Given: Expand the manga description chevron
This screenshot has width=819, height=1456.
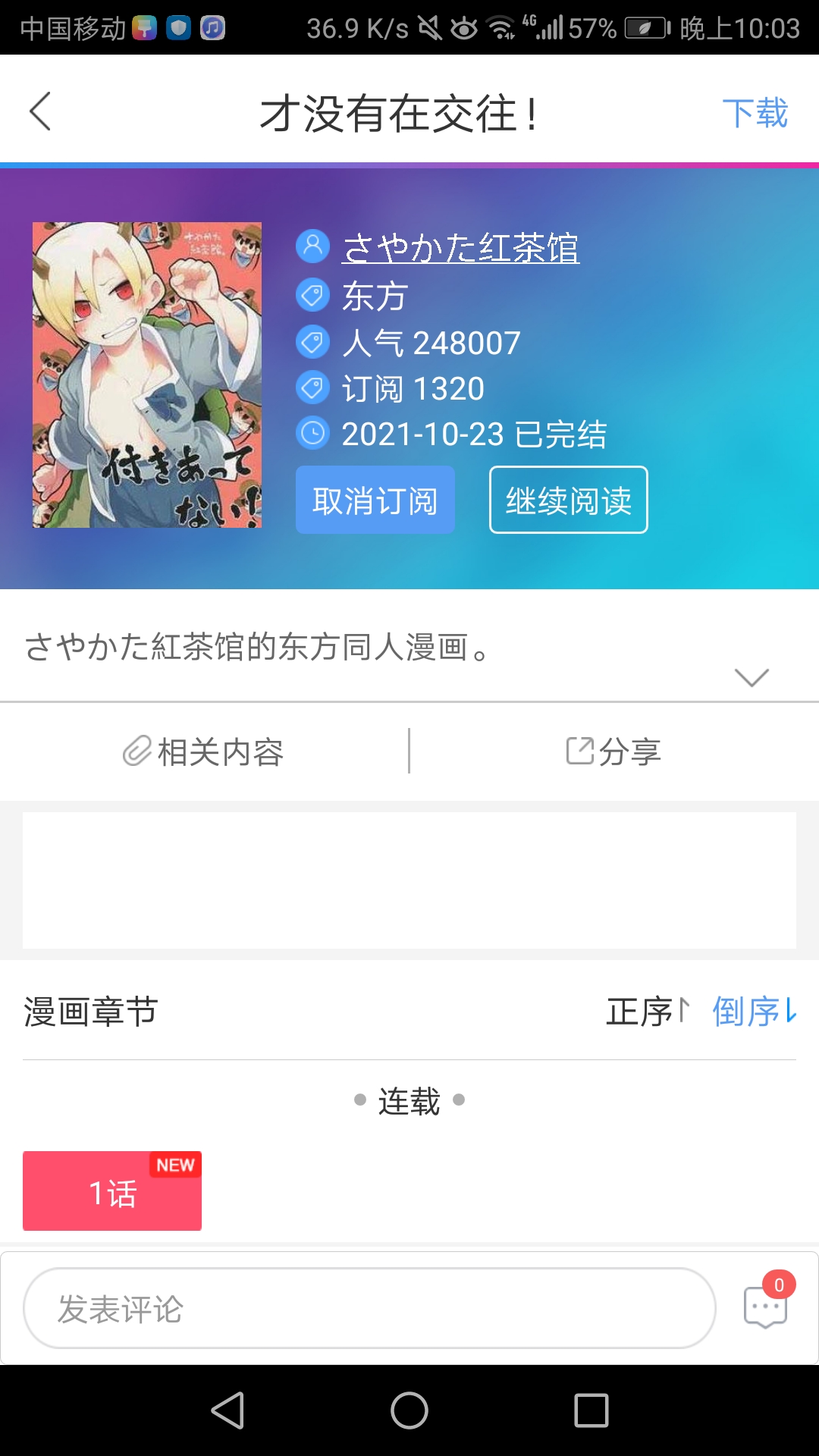Looking at the screenshot, I should 752,676.
